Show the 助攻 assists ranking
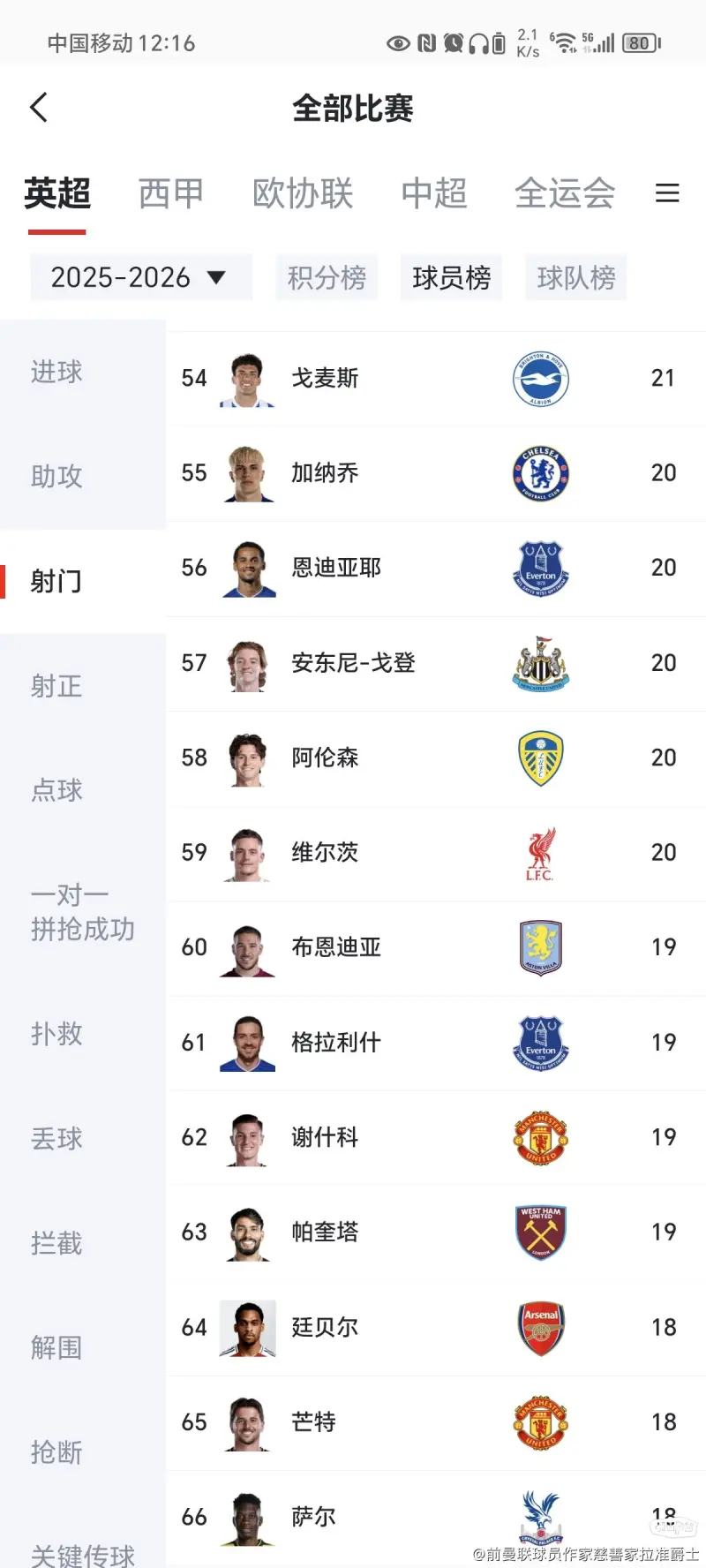 [56, 476]
